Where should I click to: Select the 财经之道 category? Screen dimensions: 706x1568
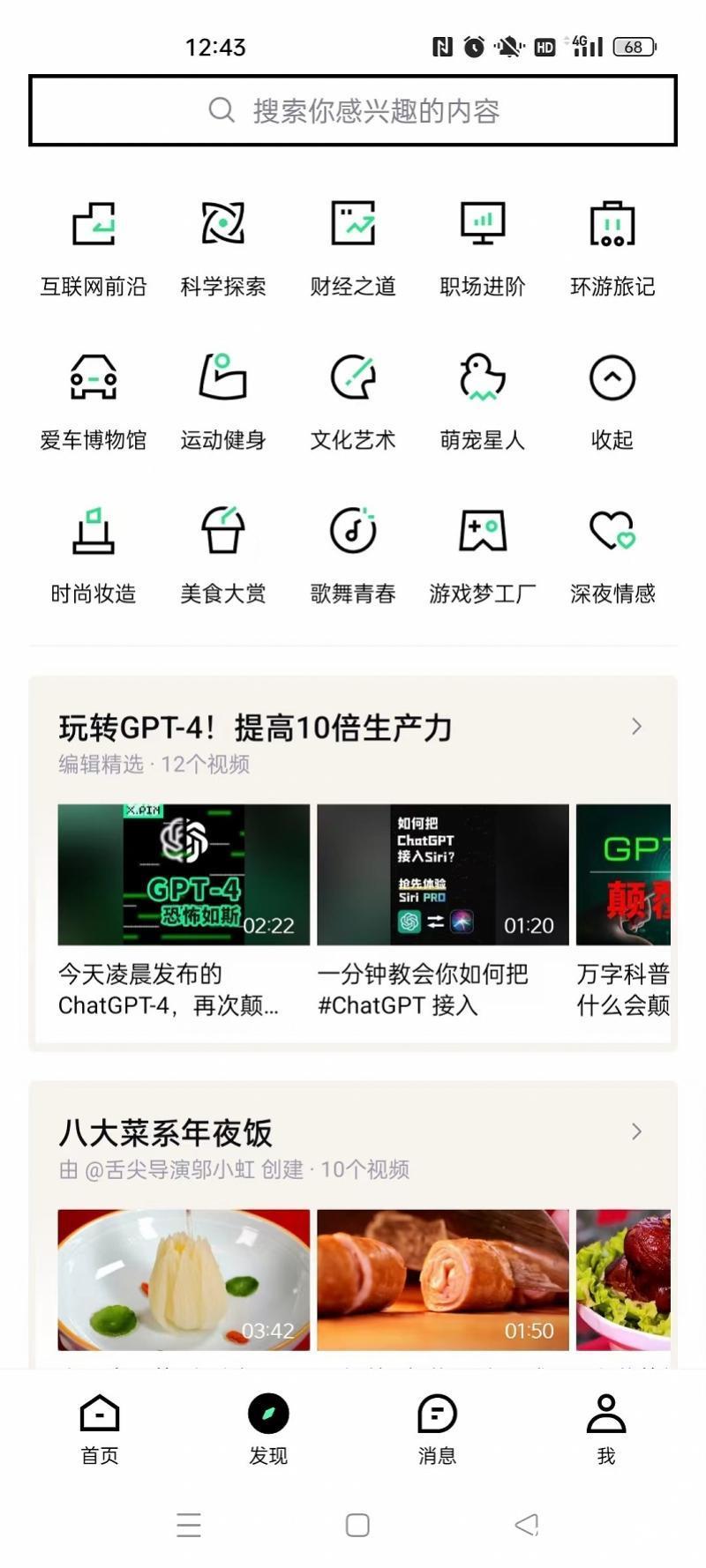(353, 247)
